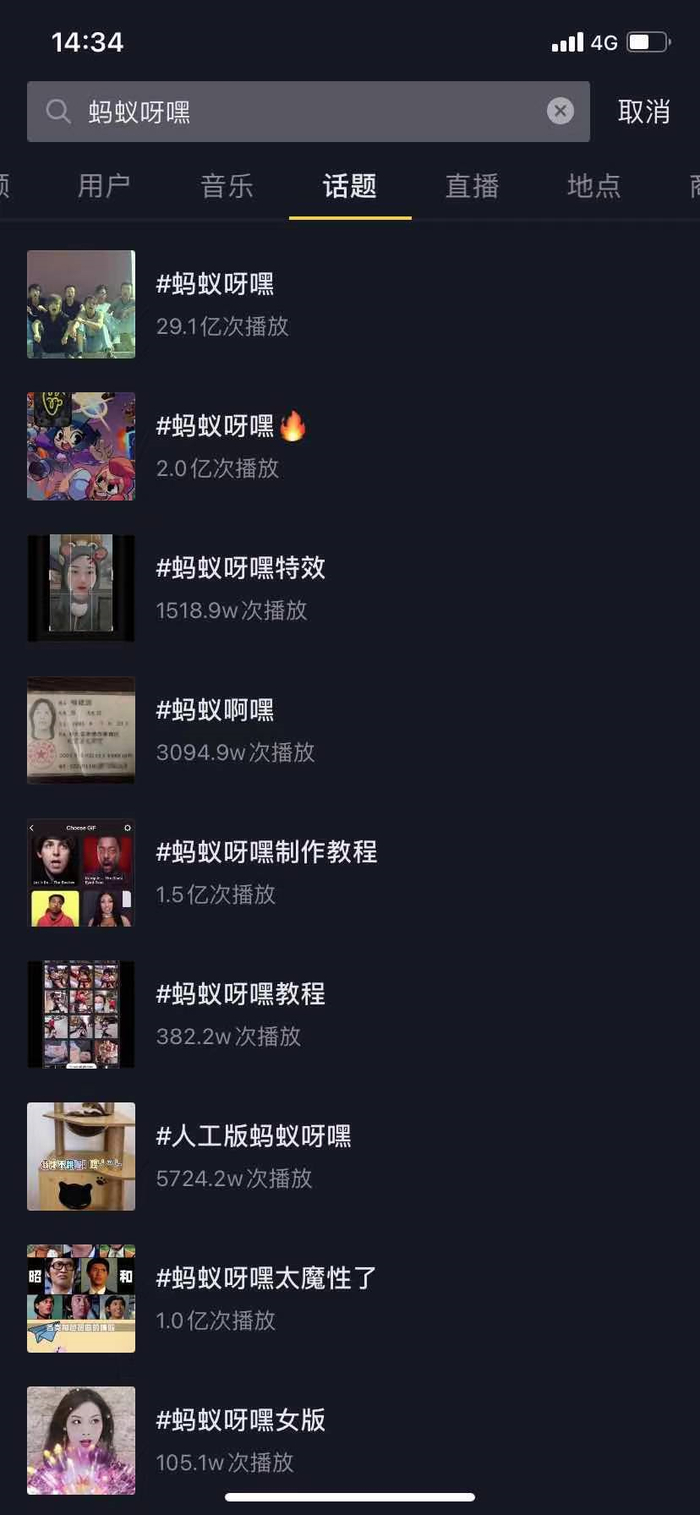Switch to the 用户 tab
Image resolution: width=700 pixels, height=1515 pixels.
(104, 186)
